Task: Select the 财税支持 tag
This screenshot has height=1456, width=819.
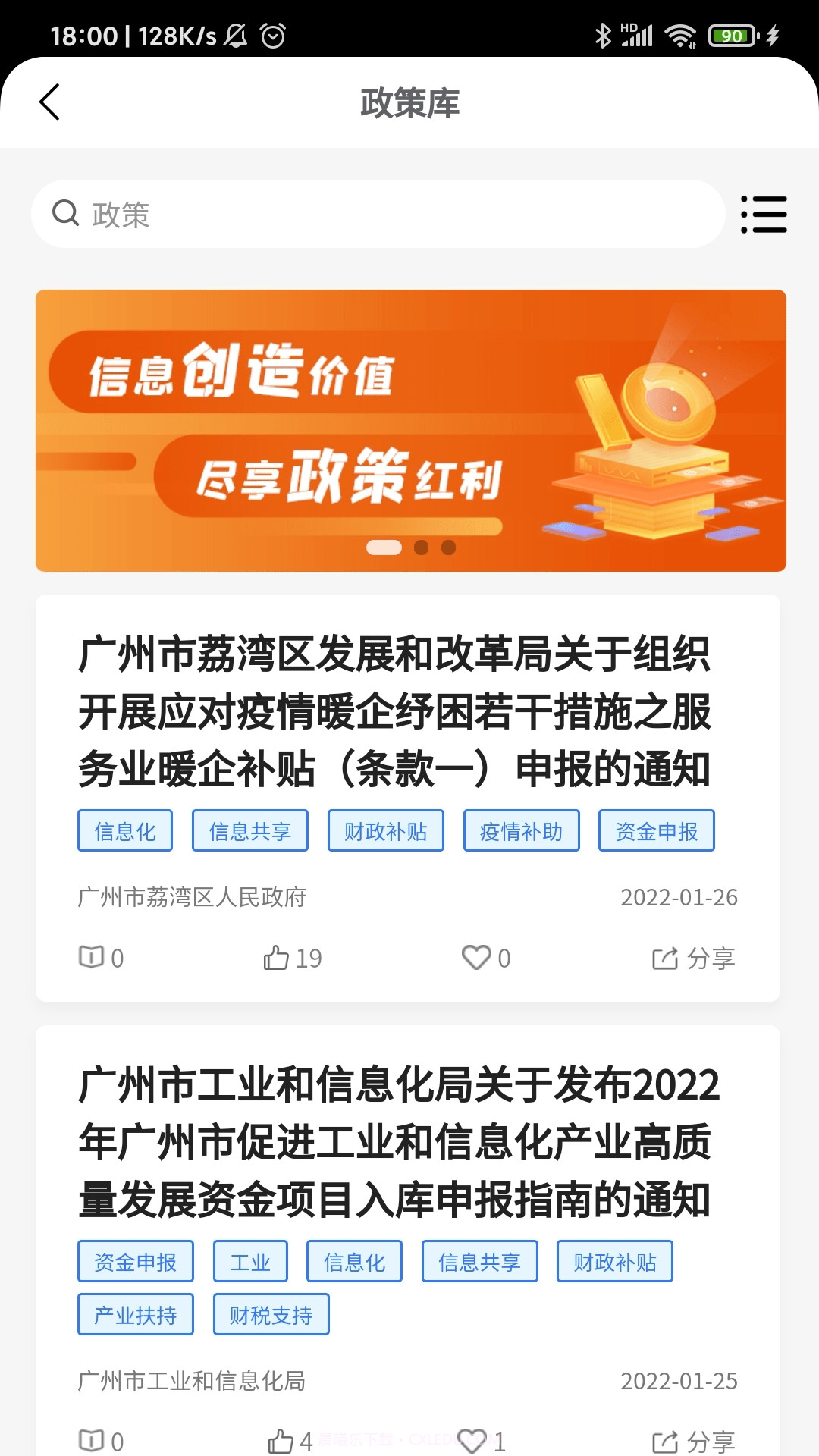Action: tap(271, 1315)
